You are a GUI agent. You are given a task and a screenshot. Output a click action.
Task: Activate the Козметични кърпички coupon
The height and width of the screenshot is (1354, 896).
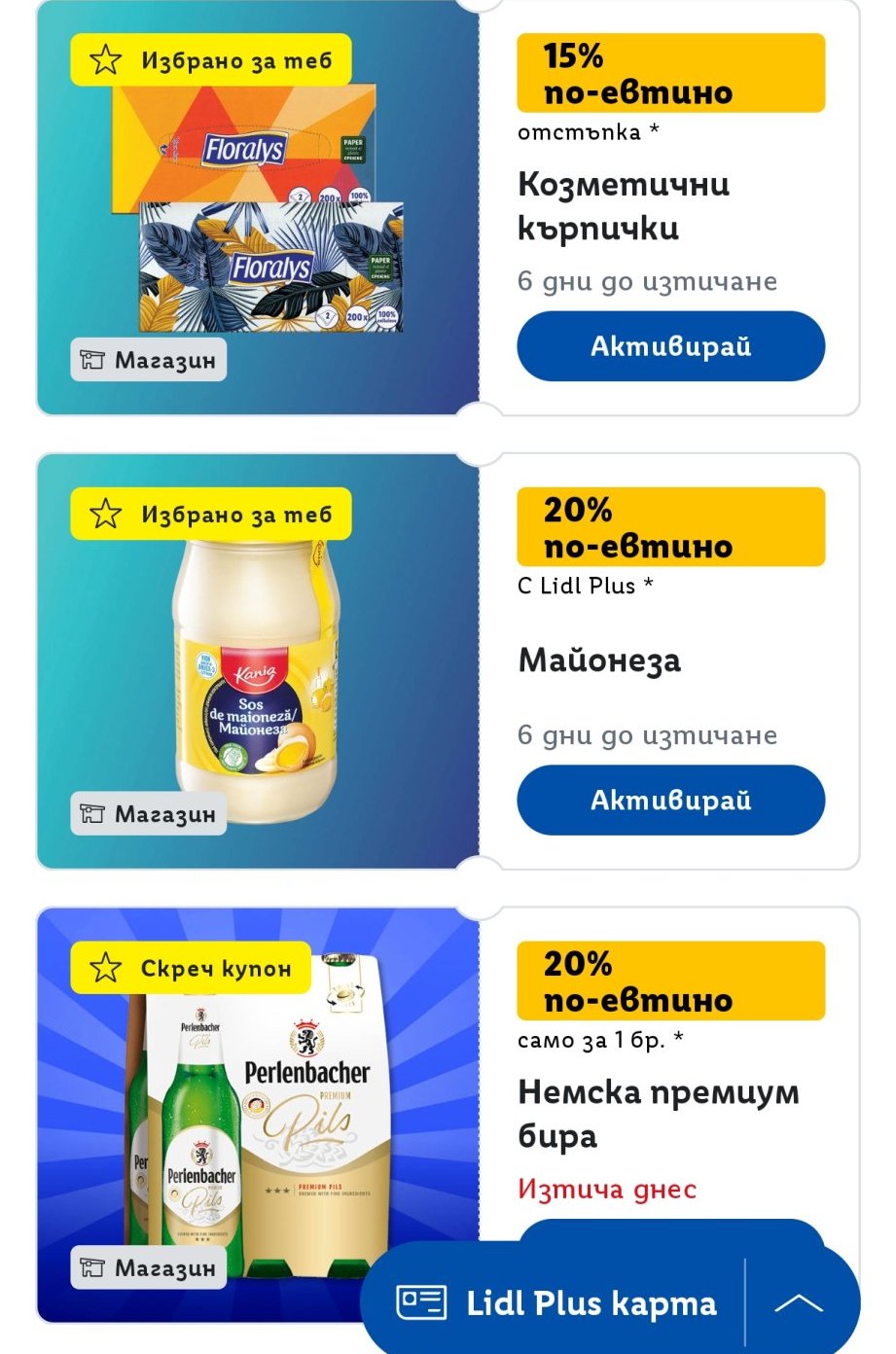[x=670, y=346]
